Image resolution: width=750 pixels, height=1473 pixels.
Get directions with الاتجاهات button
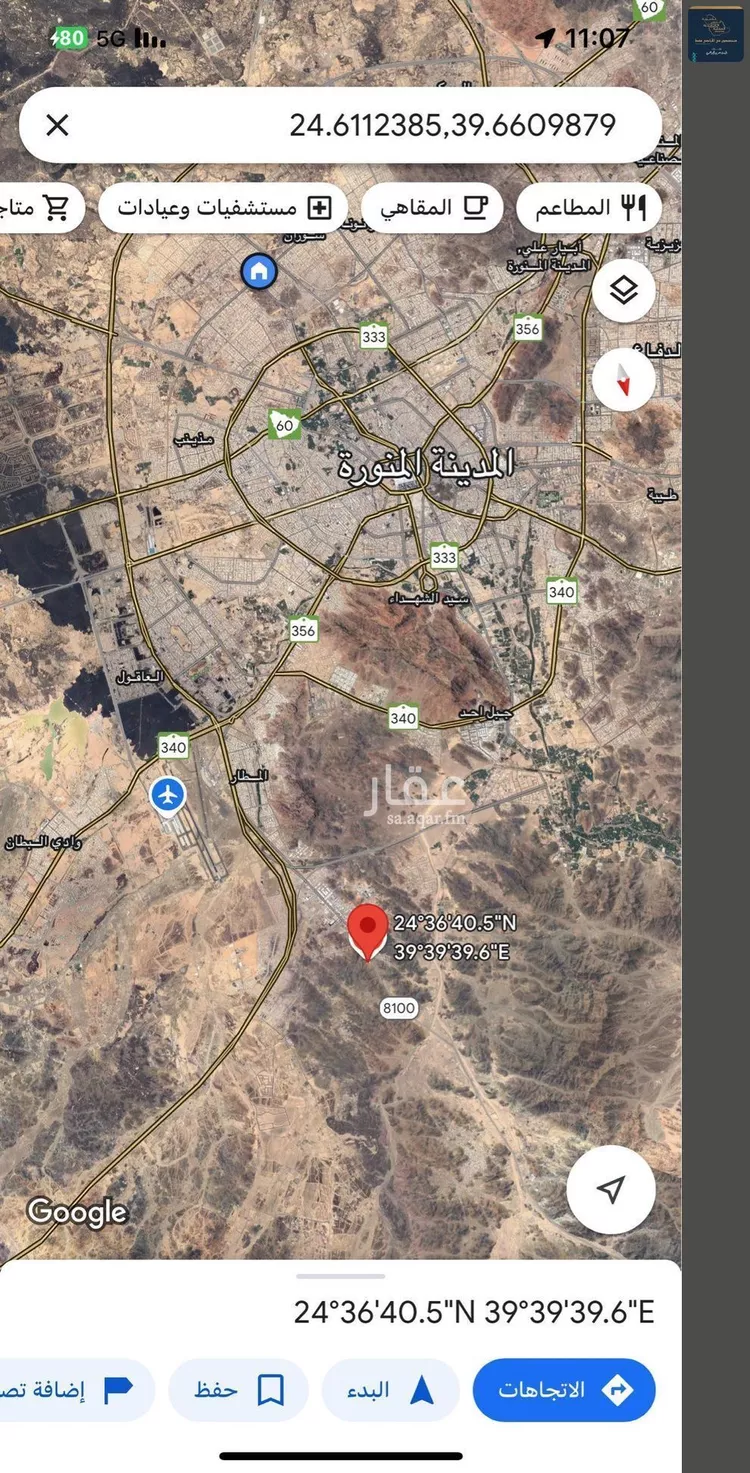[564, 1390]
